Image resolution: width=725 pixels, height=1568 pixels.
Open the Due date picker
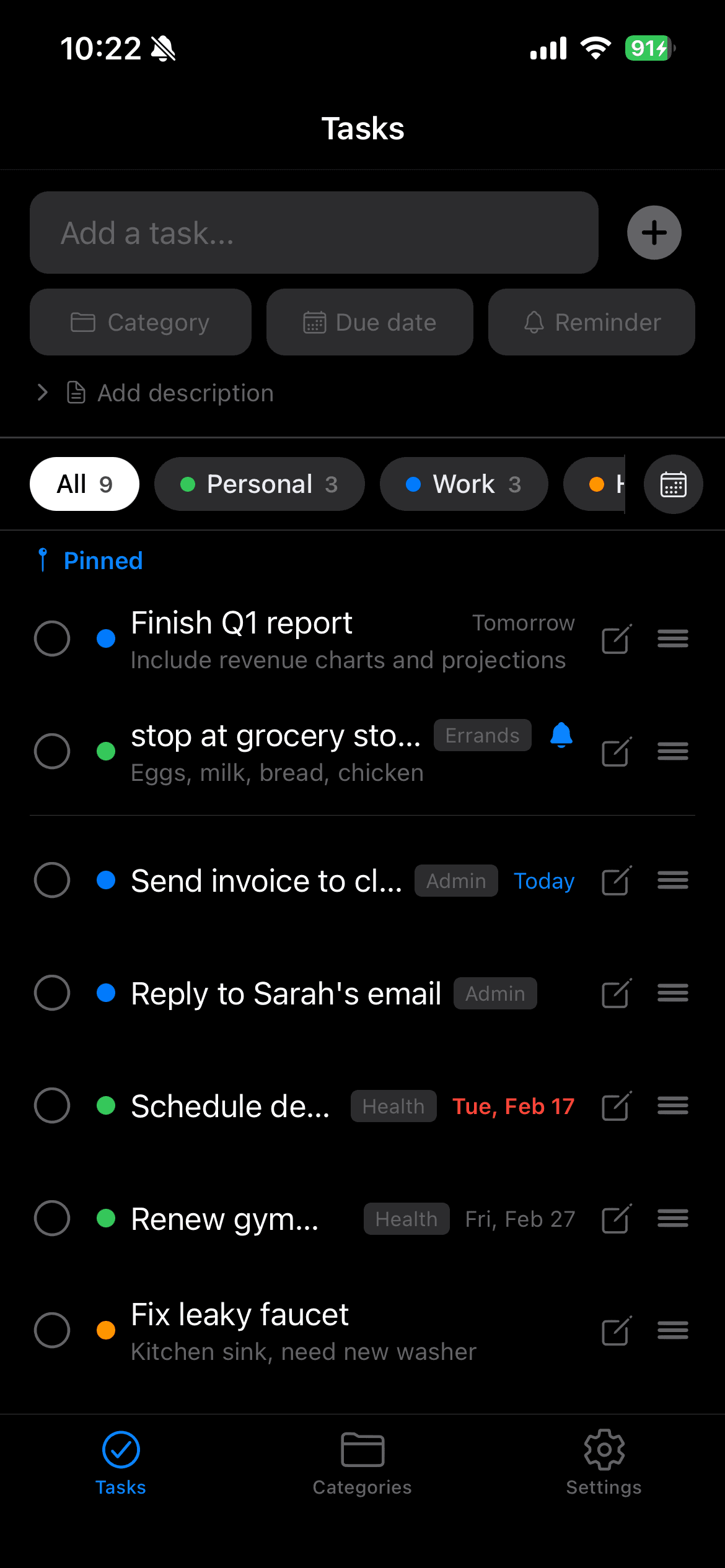[369, 322]
